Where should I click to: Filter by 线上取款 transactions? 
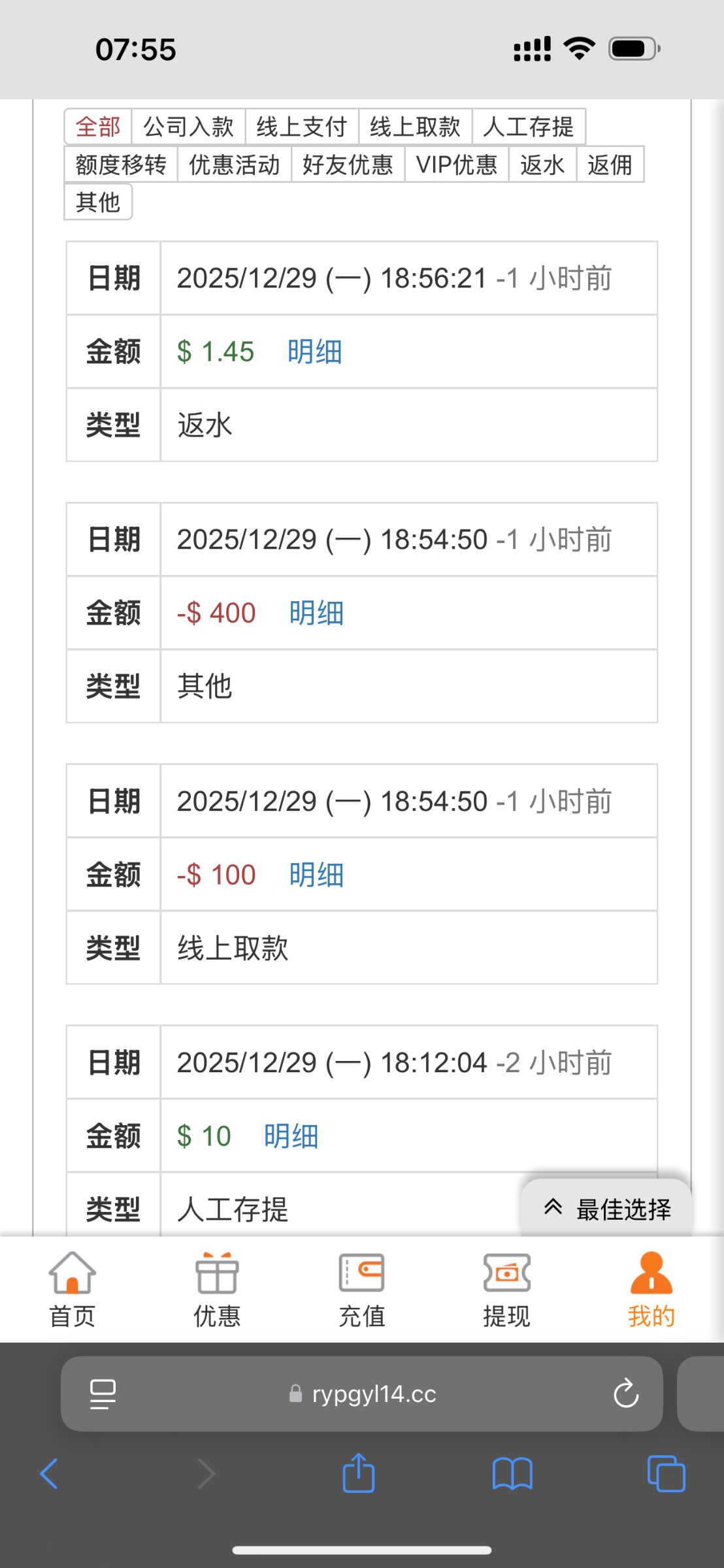[415, 126]
